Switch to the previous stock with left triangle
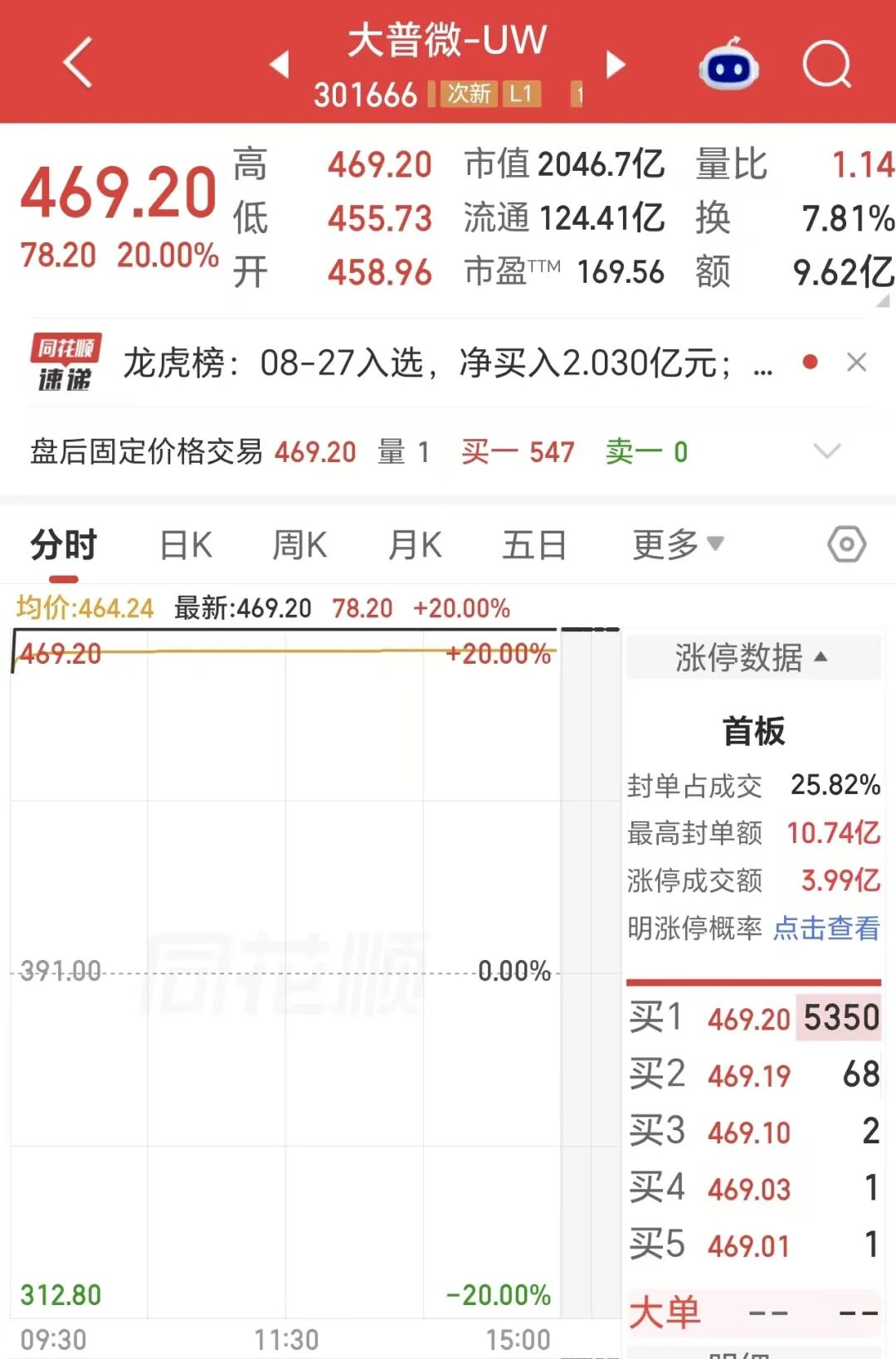The image size is (896, 1359). tap(280, 64)
